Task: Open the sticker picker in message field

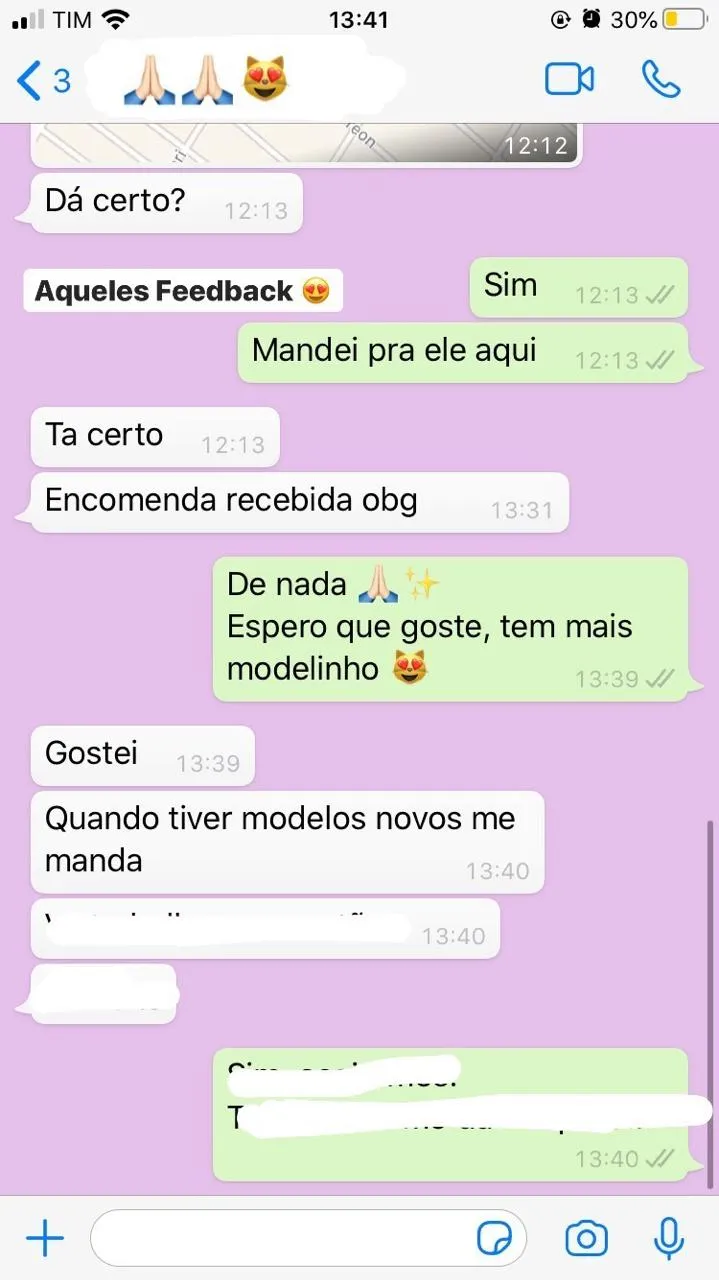Action: pyautogui.click(x=495, y=1239)
